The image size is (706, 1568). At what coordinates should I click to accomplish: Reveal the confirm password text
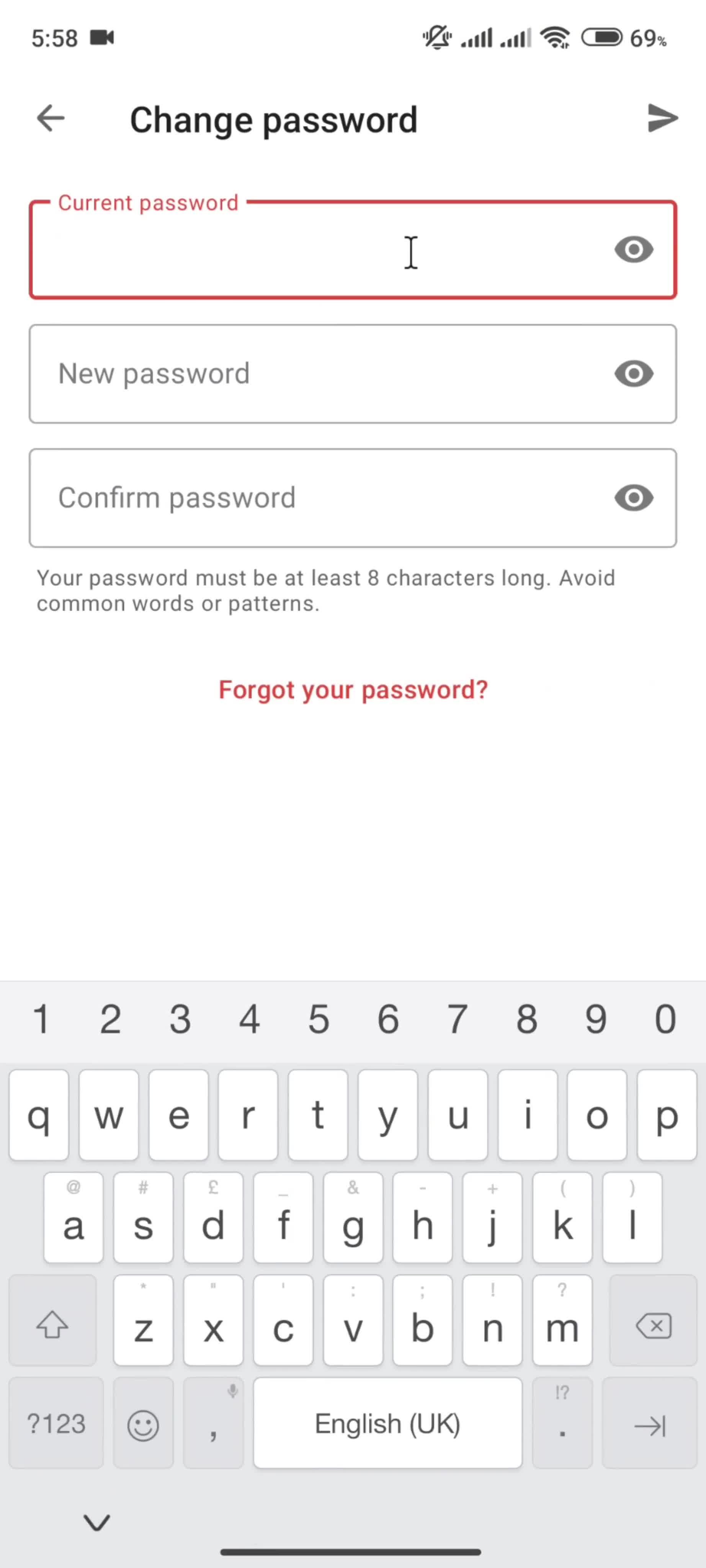[634, 498]
